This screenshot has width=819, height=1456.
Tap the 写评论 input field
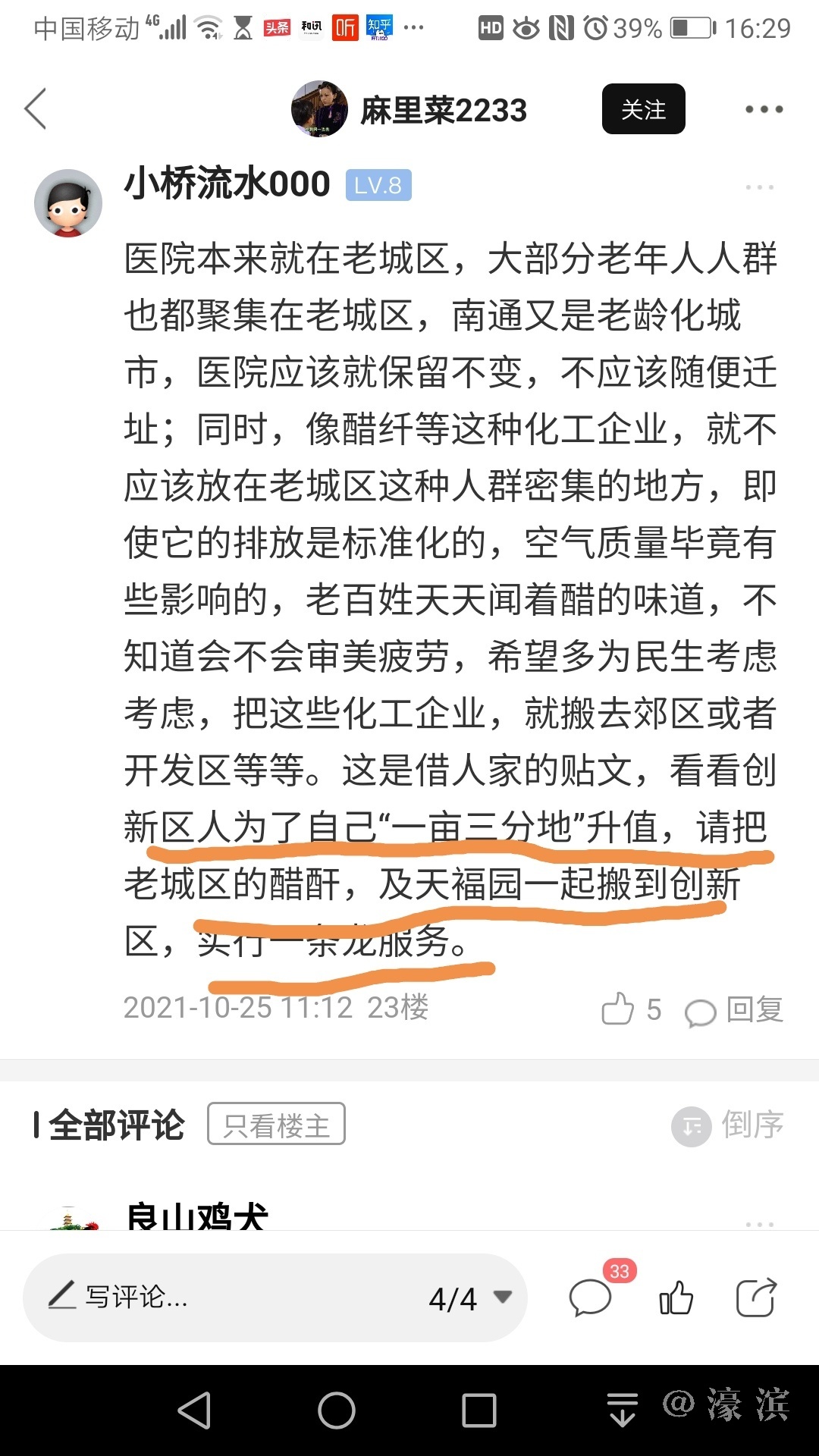pos(227,1297)
